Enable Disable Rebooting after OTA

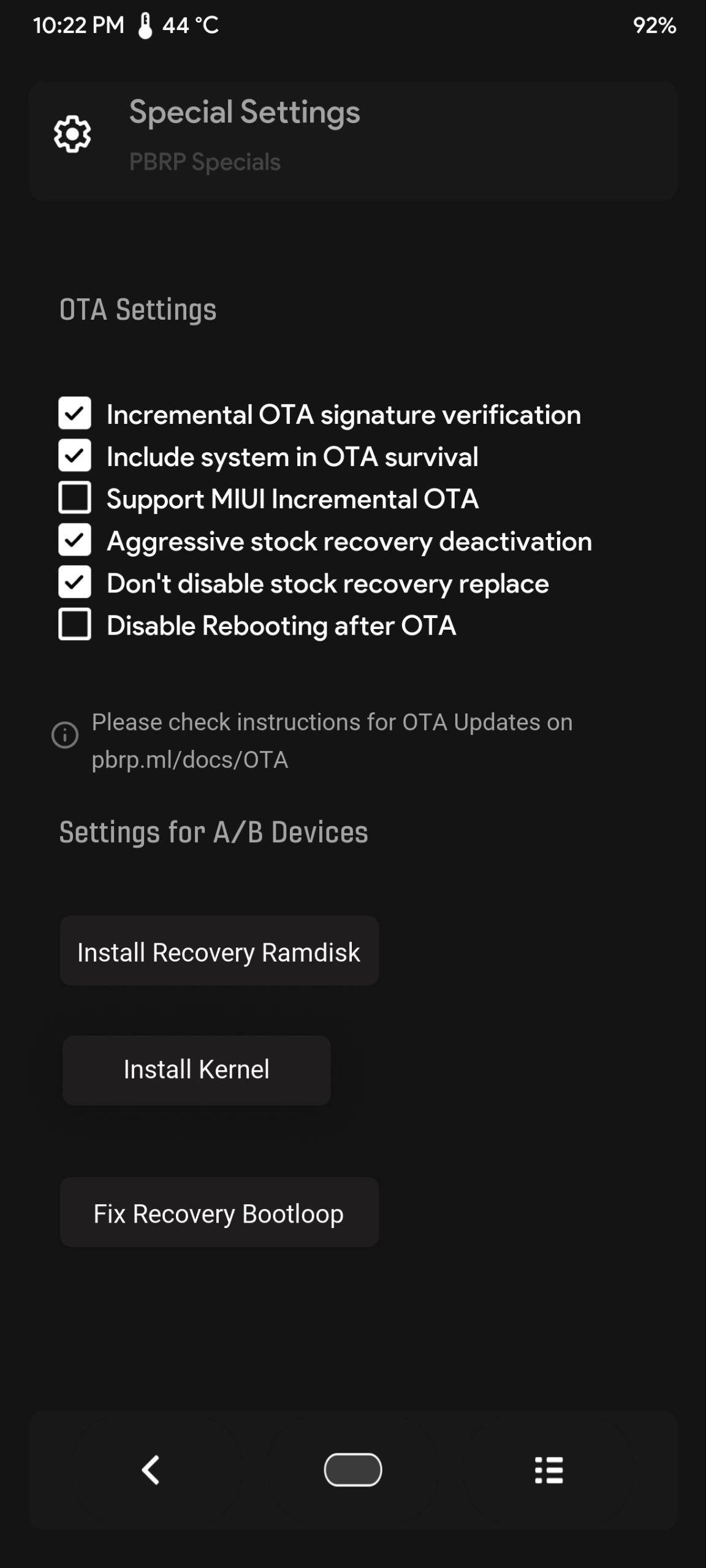(75, 625)
